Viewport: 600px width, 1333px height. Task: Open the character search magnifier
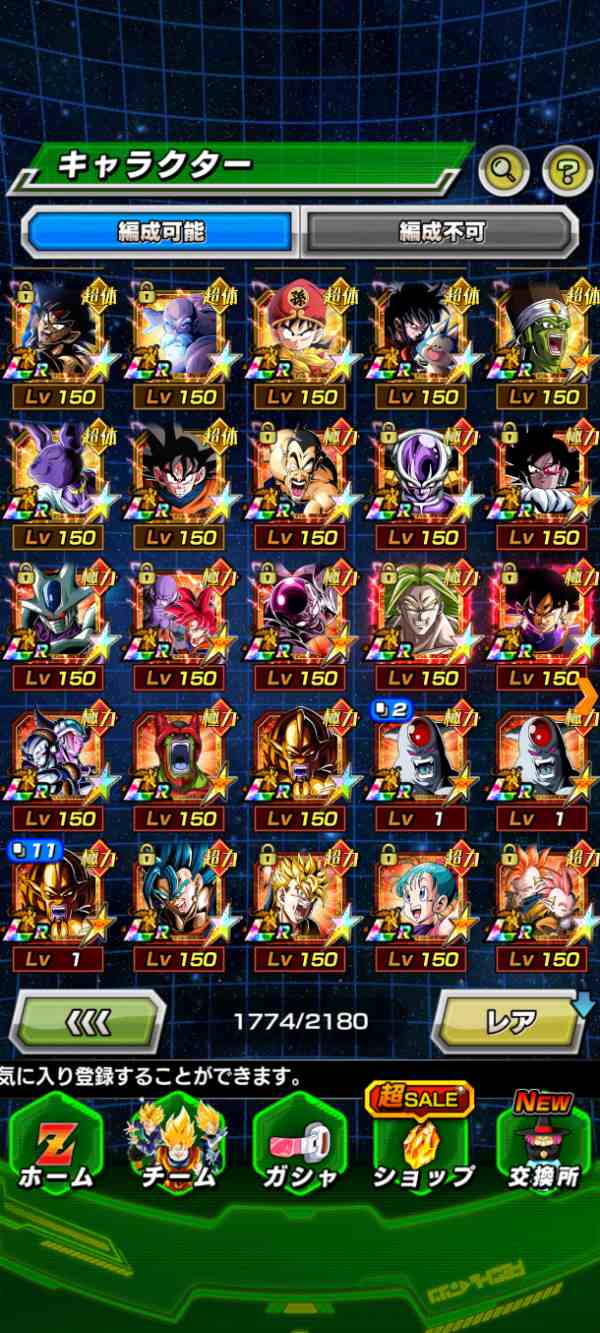504,172
